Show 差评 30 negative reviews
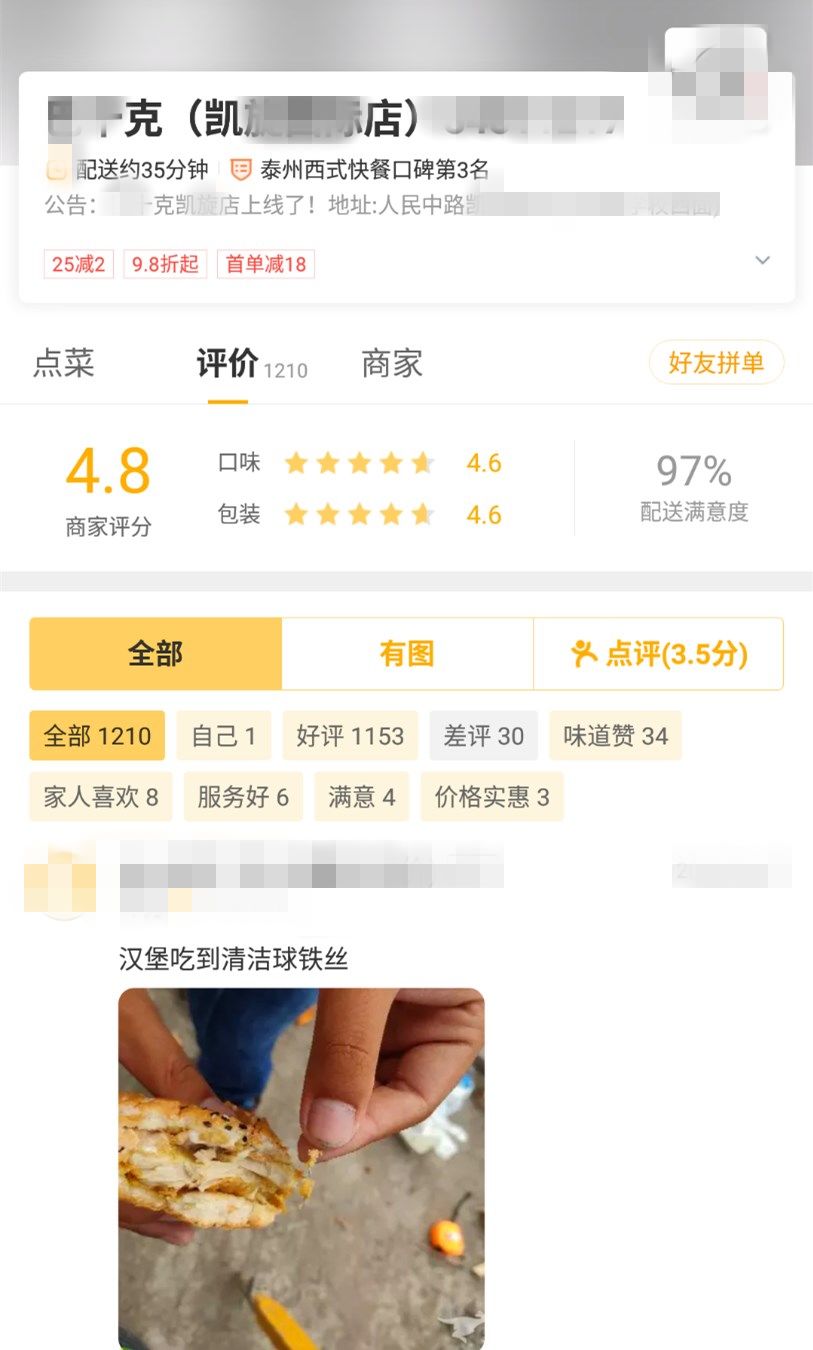Screen dimensions: 813x1350 tap(484, 736)
